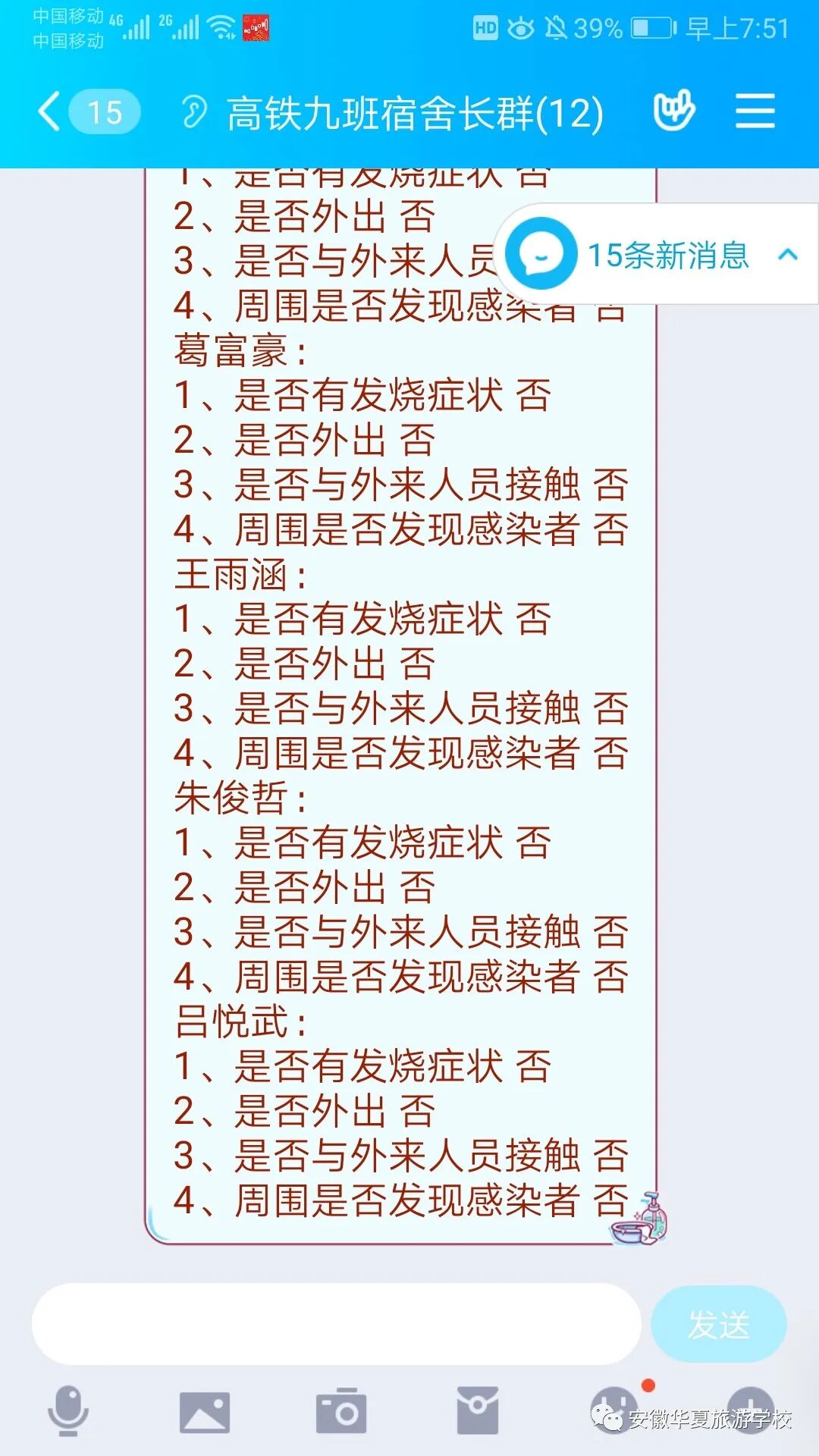
Task: Open the group chat menu
Action: tap(755, 112)
